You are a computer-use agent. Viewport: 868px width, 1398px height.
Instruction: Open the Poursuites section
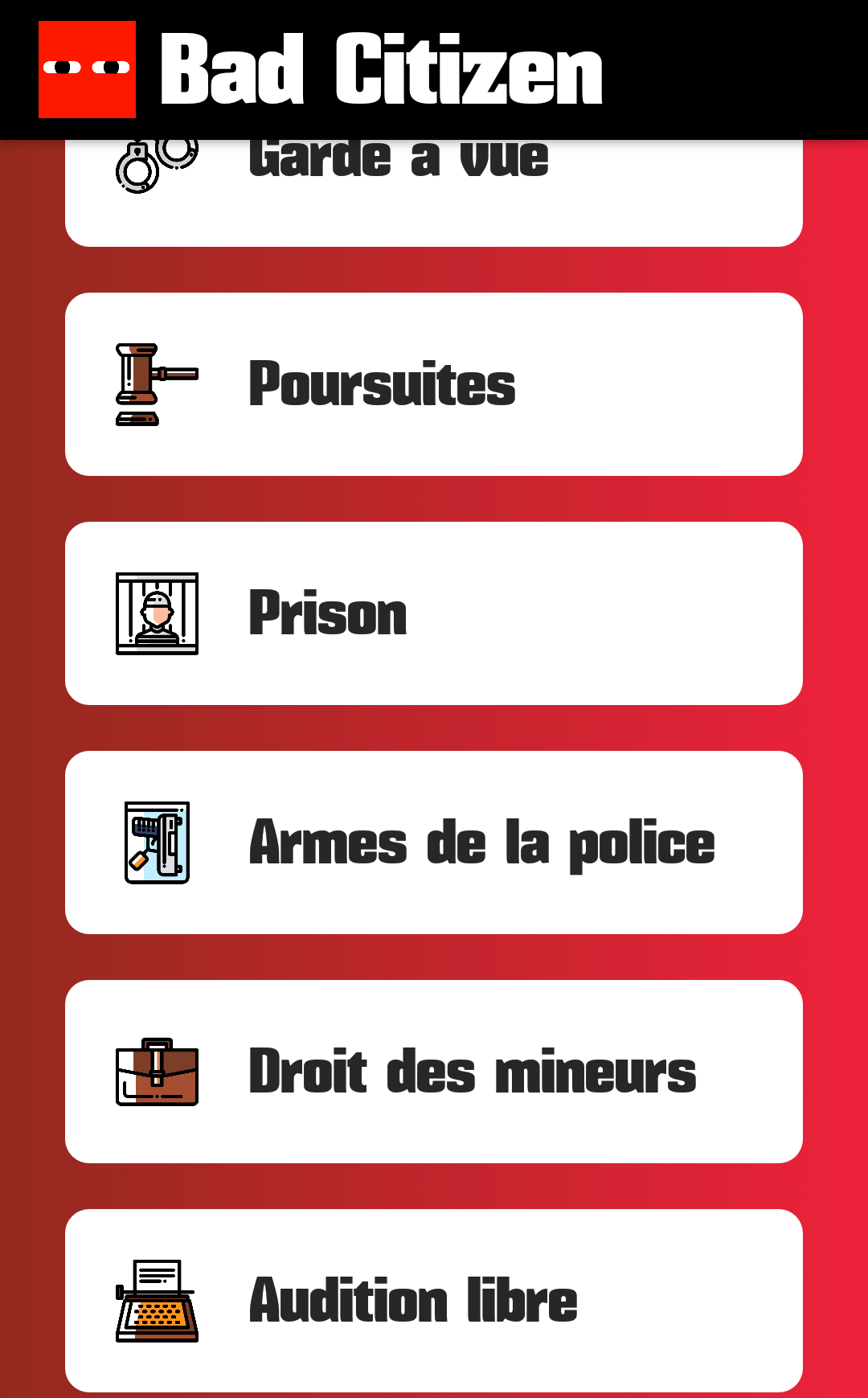[x=434, y=384]
